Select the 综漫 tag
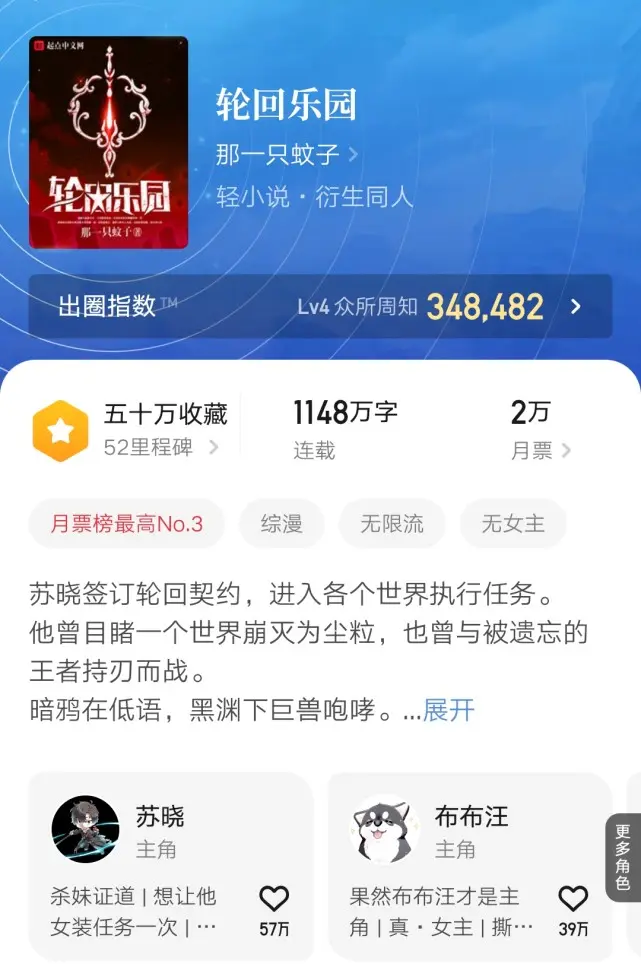The image size is (641, 970). tap(281, 524)
